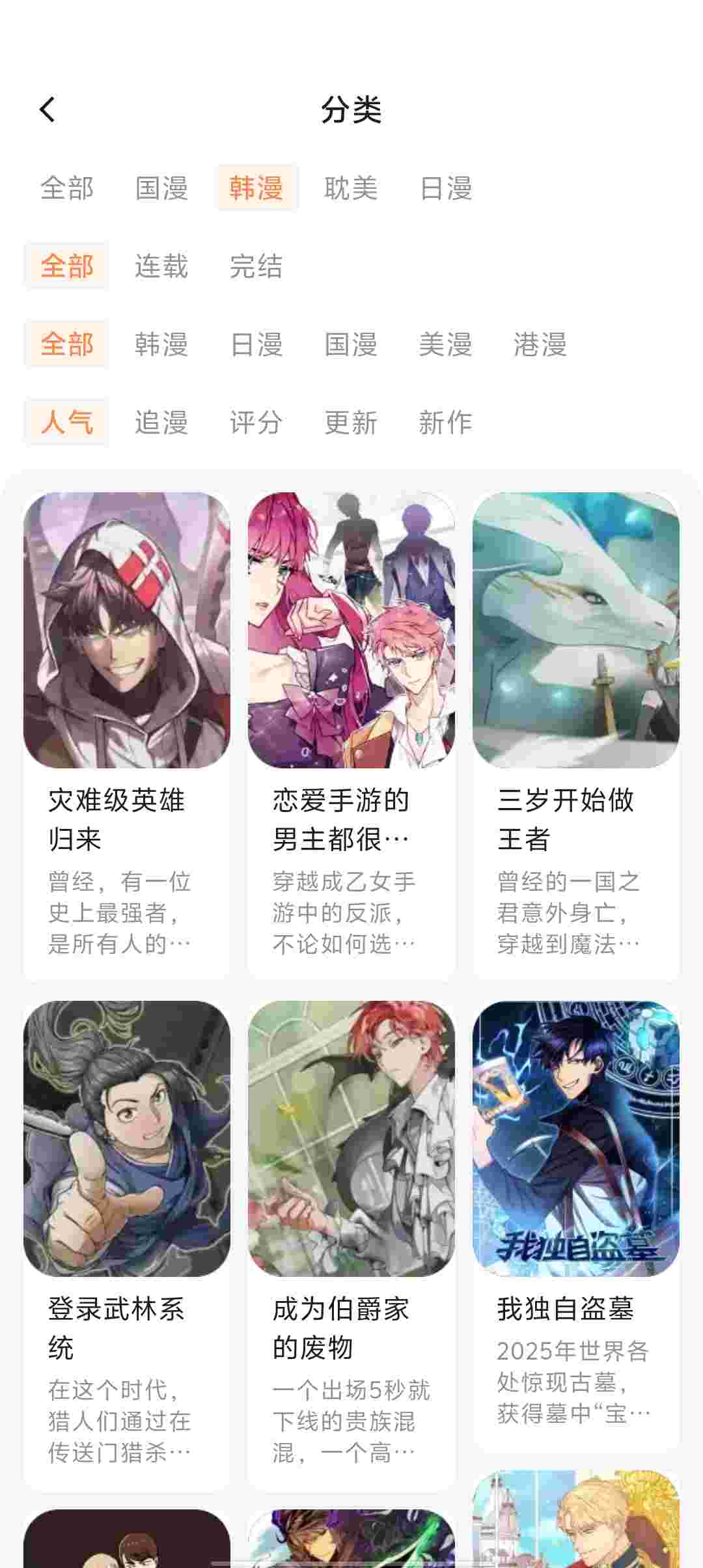Sort comics by 评分
This screenshot has width=703, height=1568.
click(x=256, y=423)
